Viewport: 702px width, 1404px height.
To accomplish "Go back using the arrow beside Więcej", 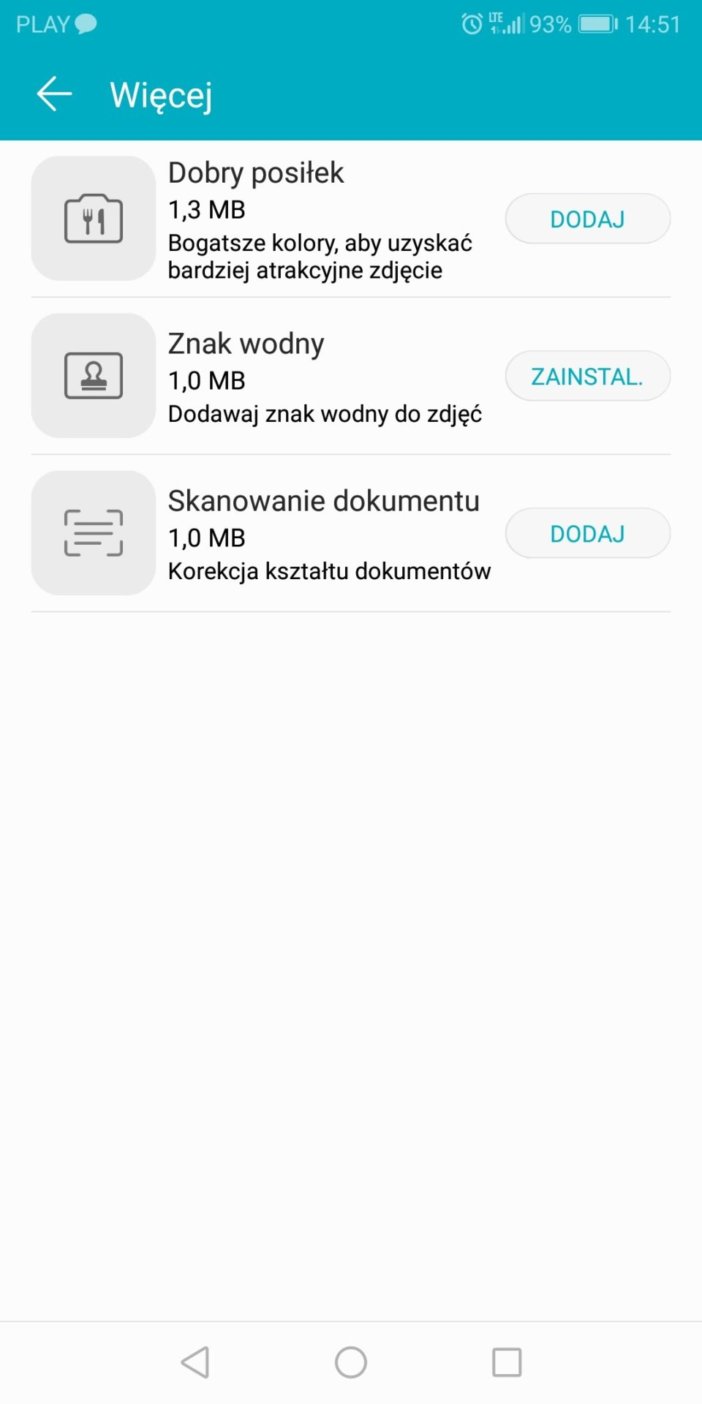I will point(54,94).
